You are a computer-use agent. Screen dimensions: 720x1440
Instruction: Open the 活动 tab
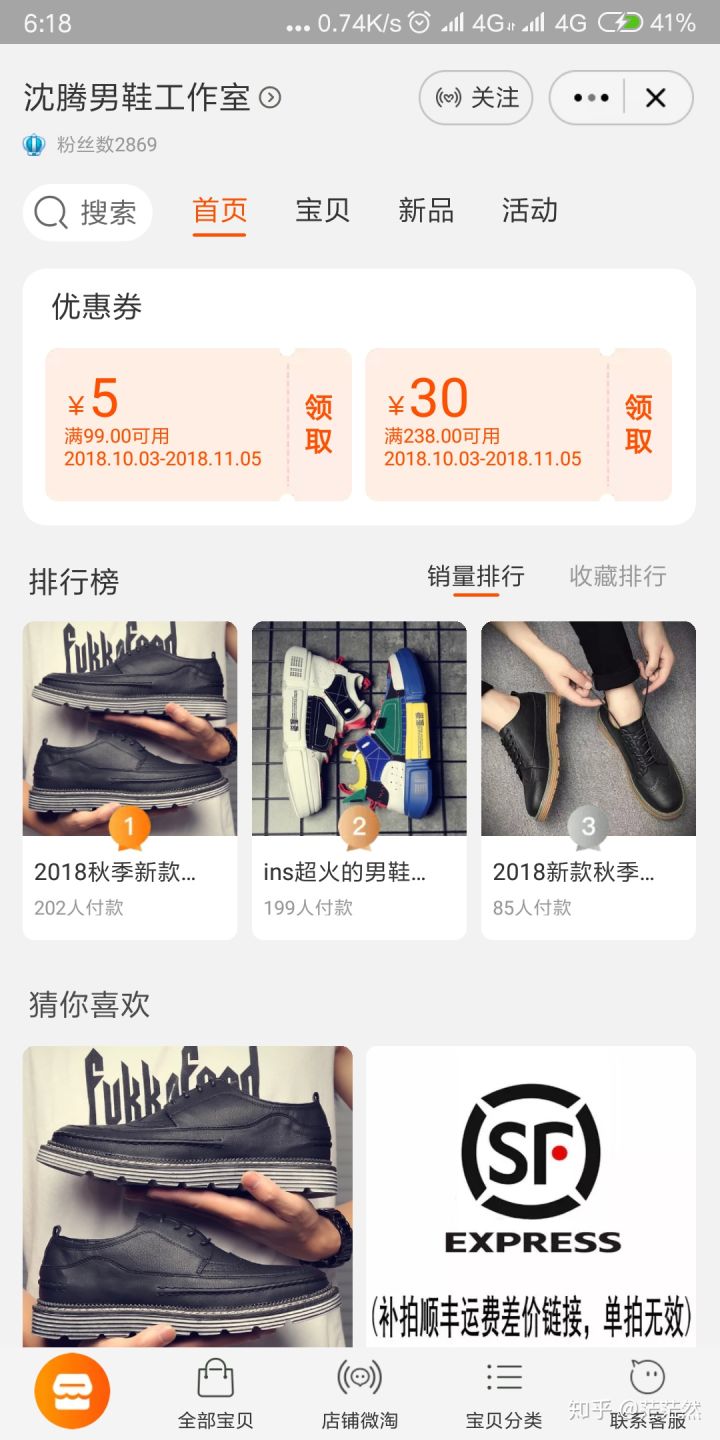coord(529,211)
